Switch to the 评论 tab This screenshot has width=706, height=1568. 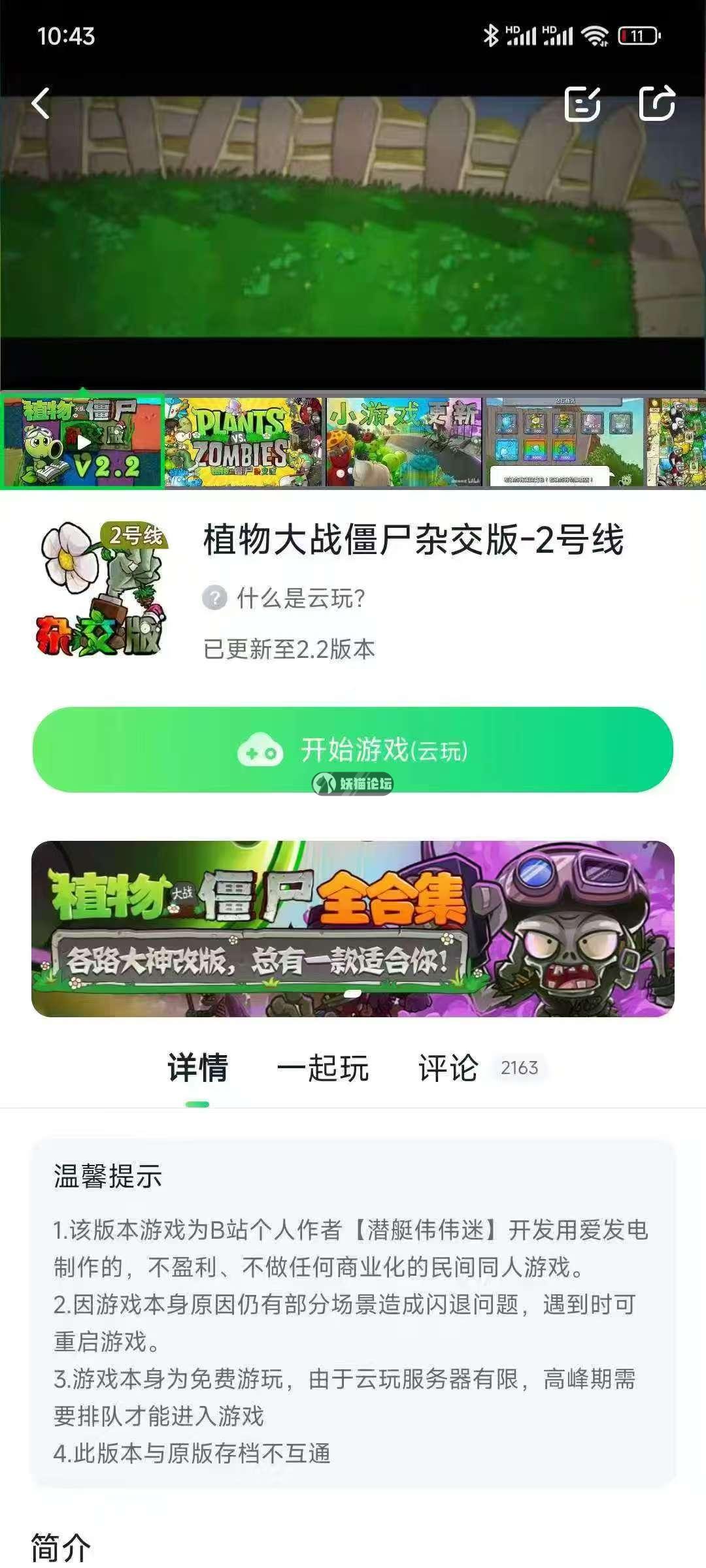pos(448,1068)
